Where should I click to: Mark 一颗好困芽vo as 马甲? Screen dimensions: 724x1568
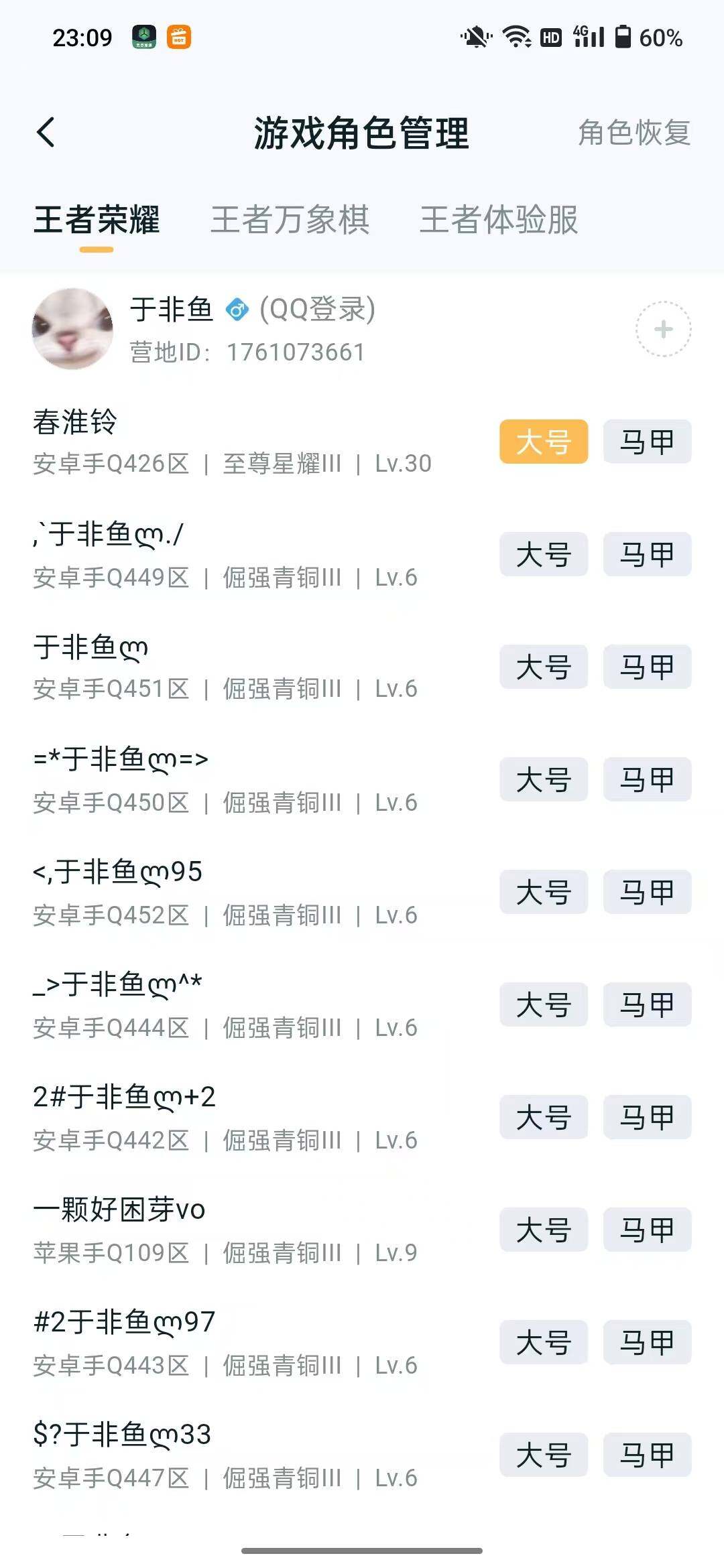click(646, 1229)
